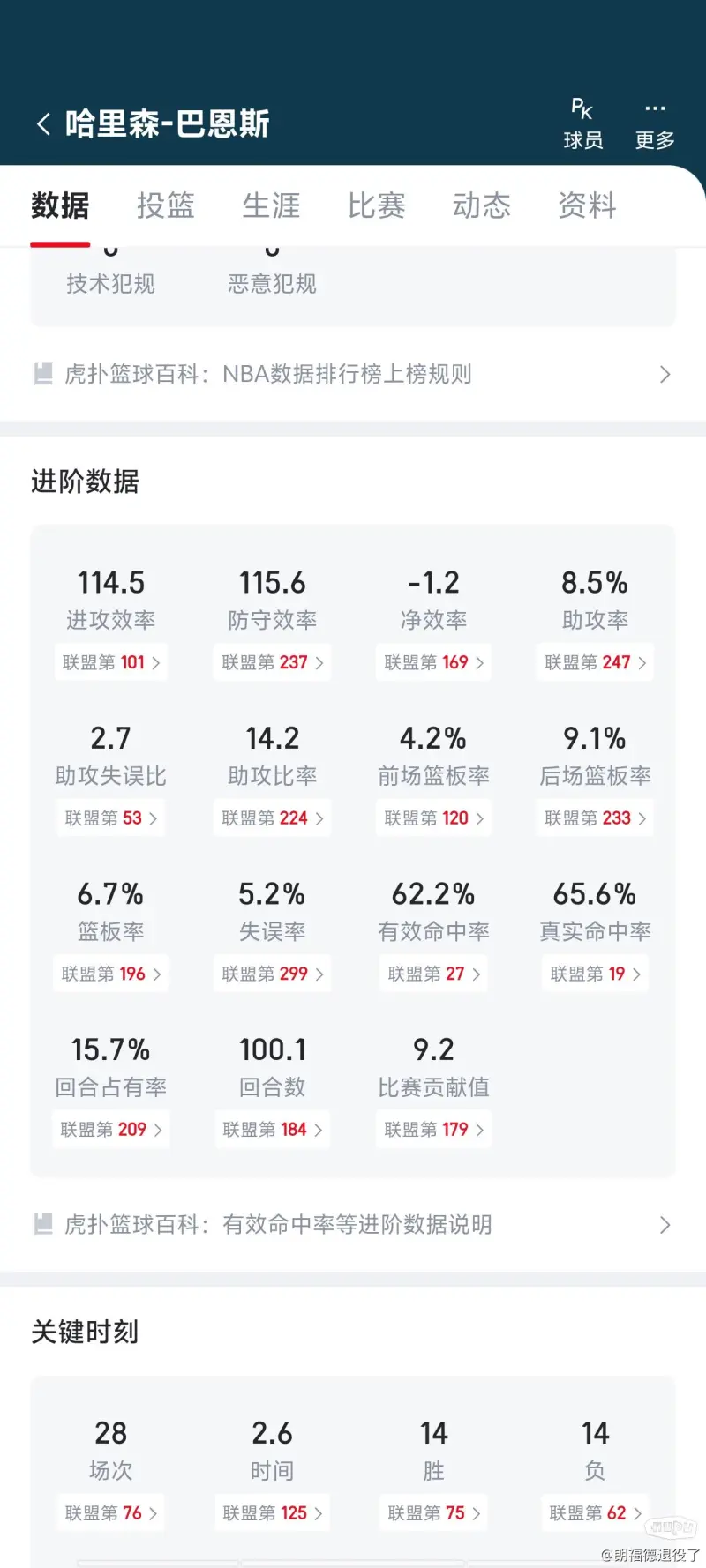View 关键时刻 场次 ranking 76
The width and height of the screenshot is (706, 1568).
click(111, 1513)
